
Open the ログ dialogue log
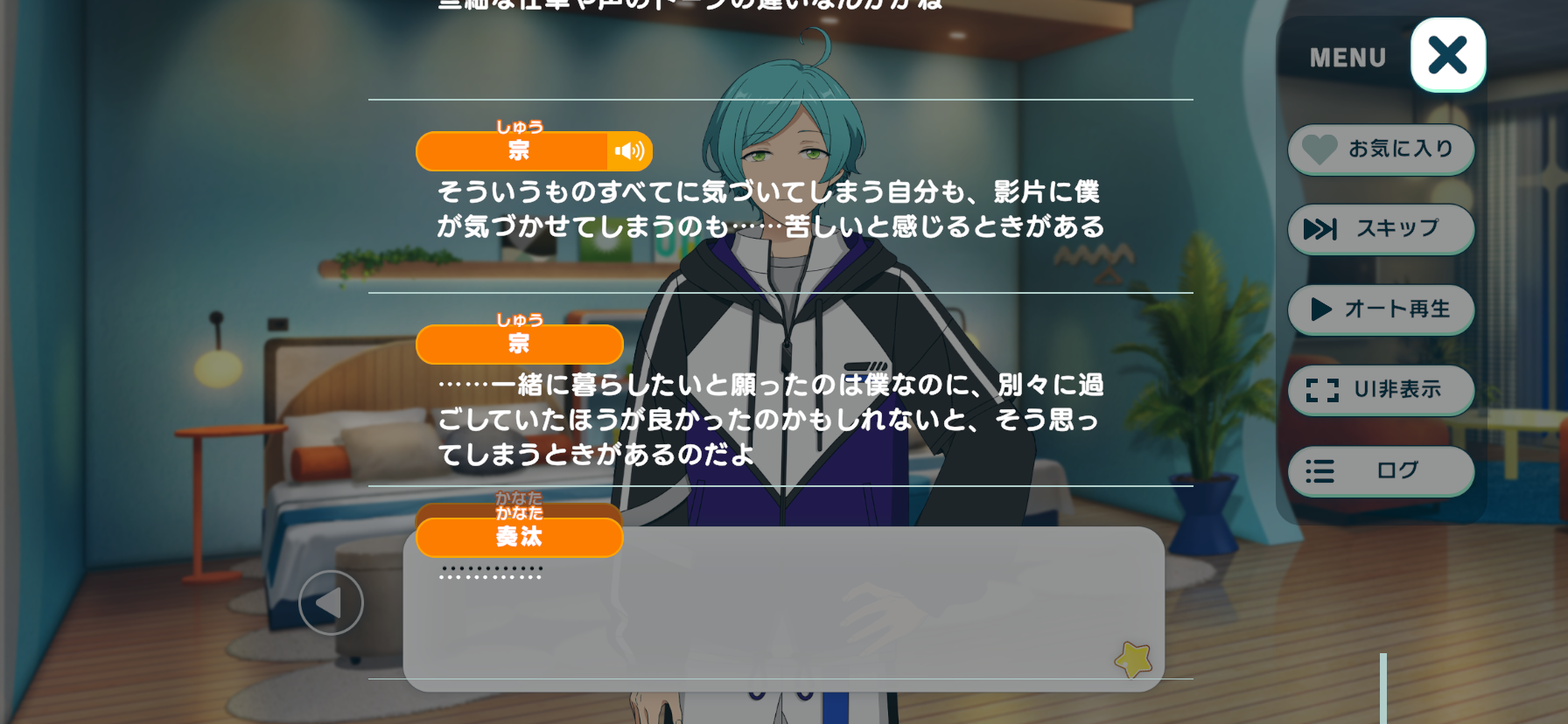(x=1380, y=471)
